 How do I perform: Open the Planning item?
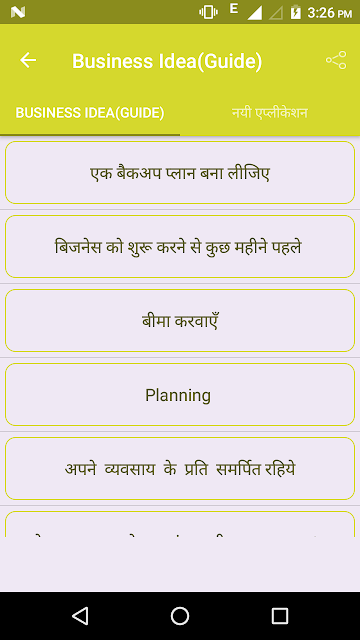click(x=180, y=394)
